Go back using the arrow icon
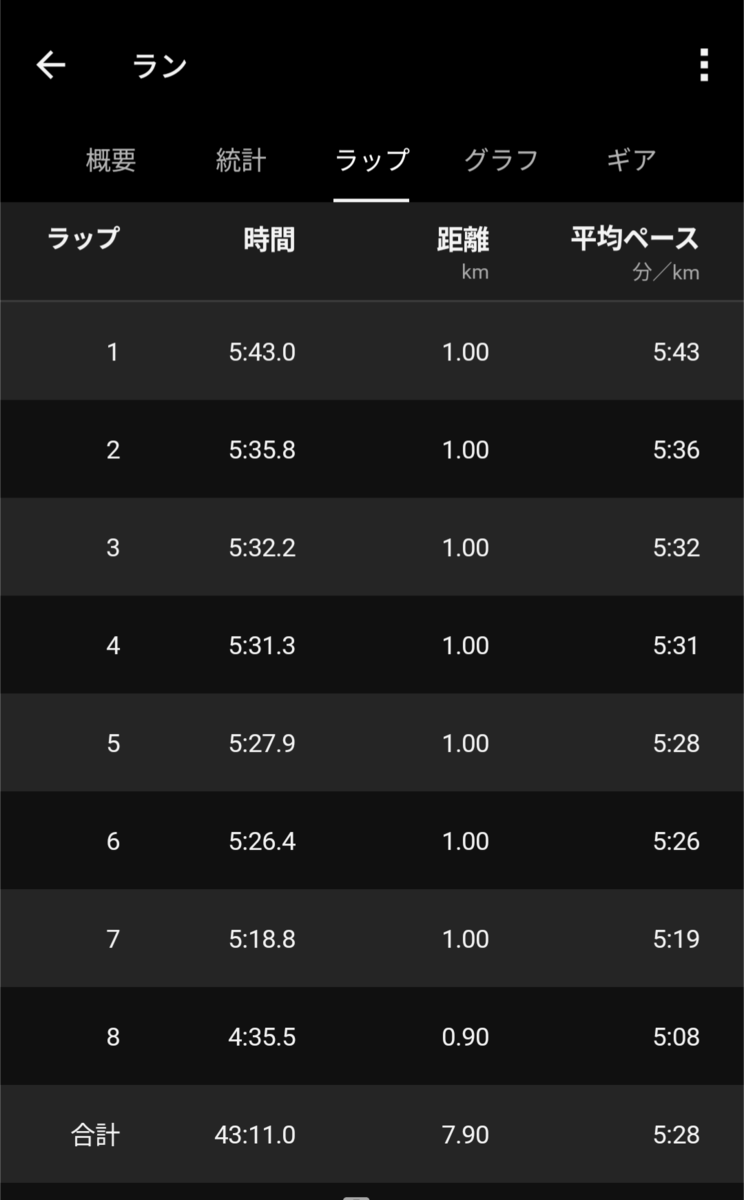This screenshot has height=1200, width=744. click(50, 66)
